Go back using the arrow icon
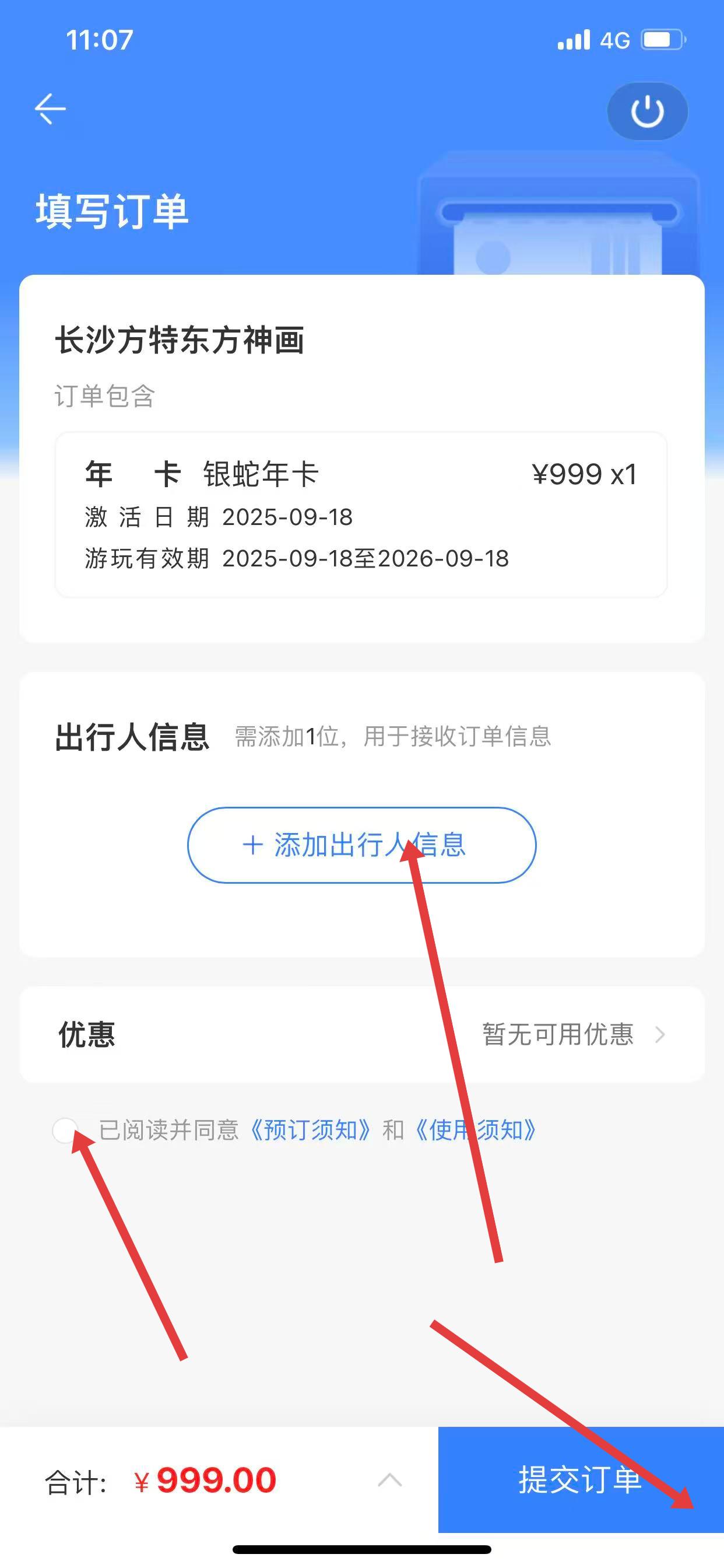 pyautogui.click(x=50, y=110)
